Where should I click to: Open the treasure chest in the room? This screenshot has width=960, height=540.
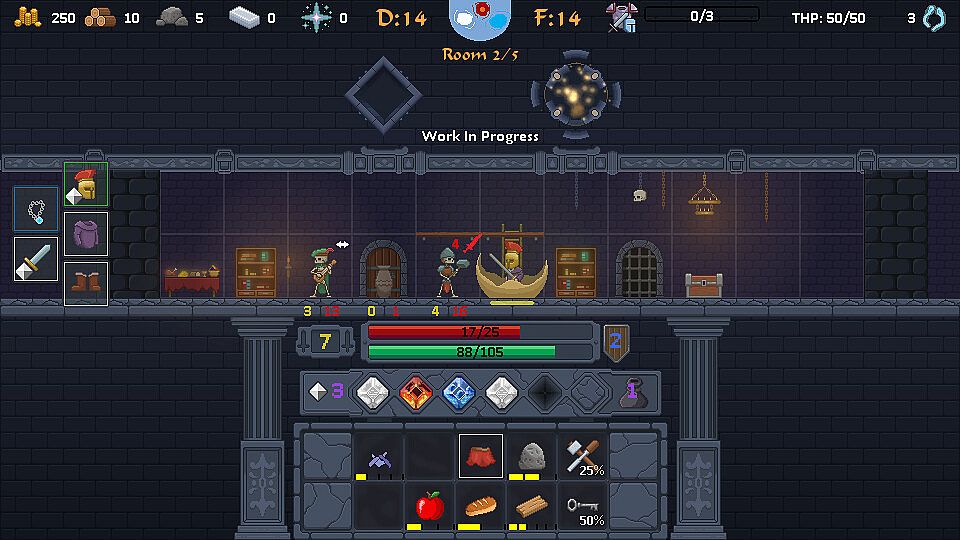[704, 285]
